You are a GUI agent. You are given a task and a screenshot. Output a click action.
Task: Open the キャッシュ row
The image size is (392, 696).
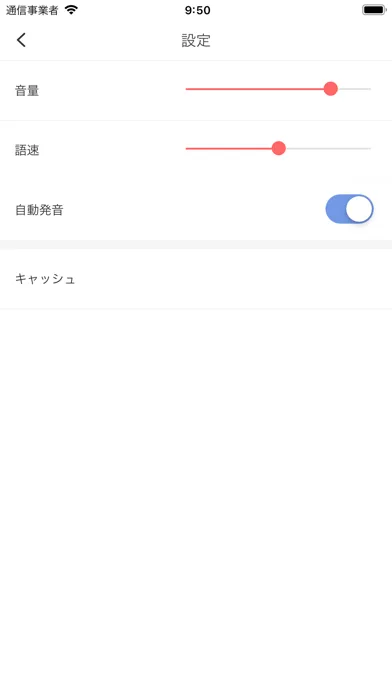coord(196,279)
